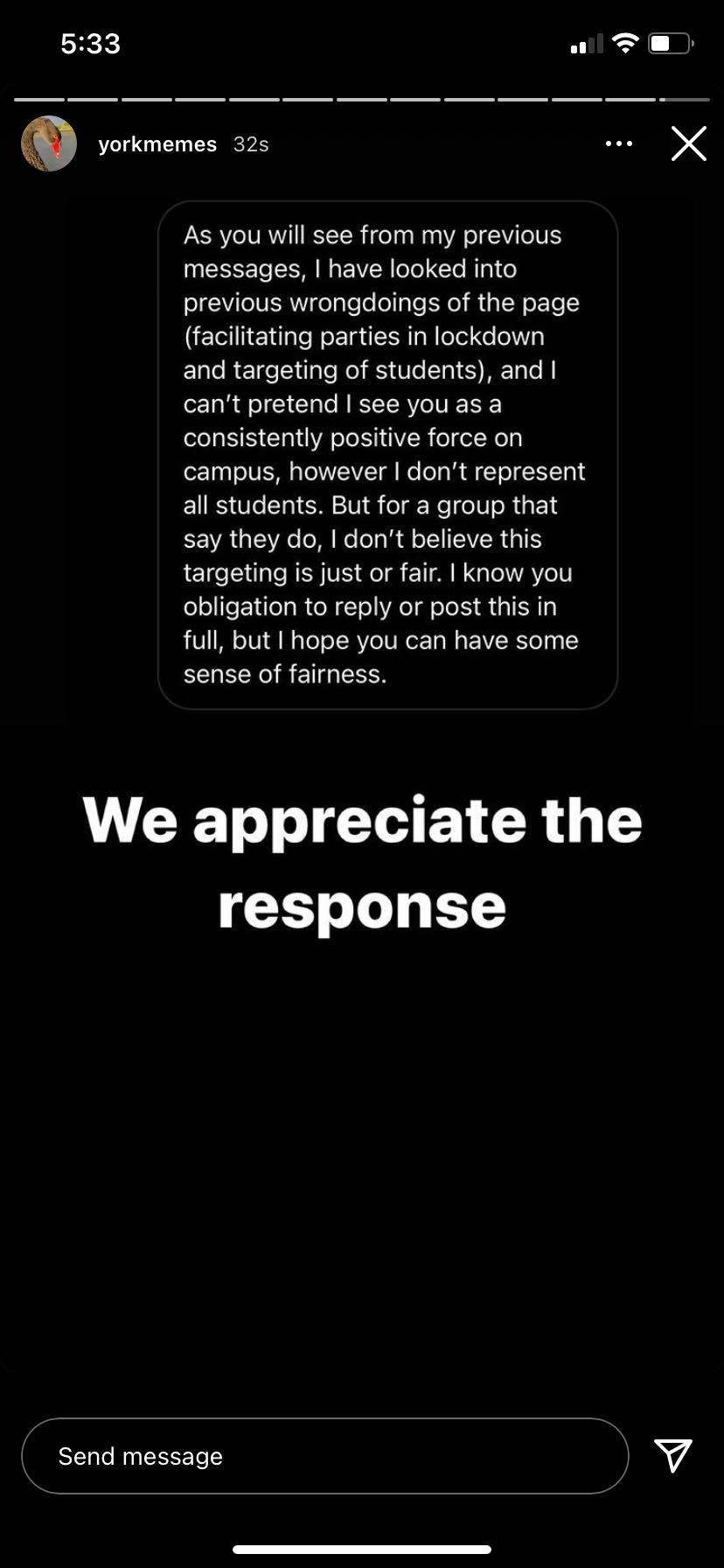The image size is (724, 1568).
Task: Open yorkmemes profile picture
Action: pyautogui.click(x=49, y=143)
